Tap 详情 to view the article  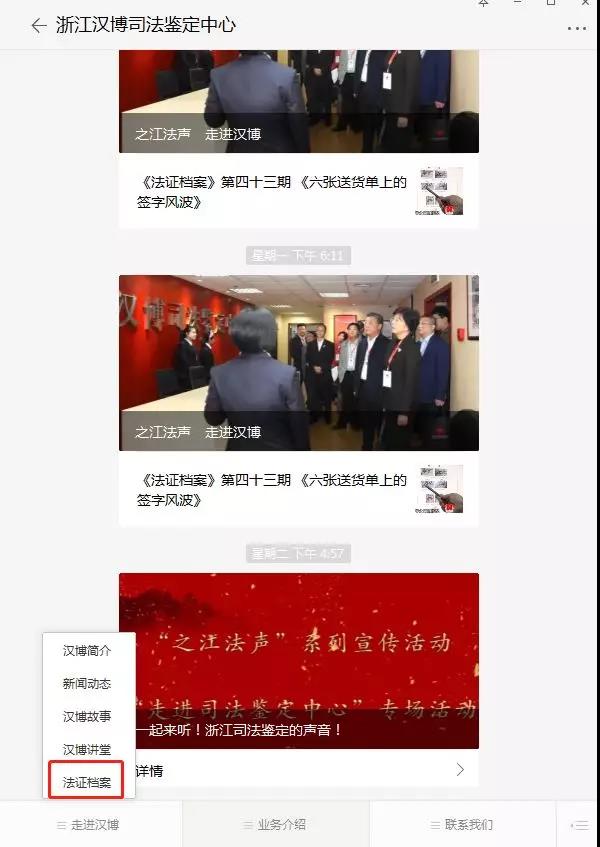(298, 770)
